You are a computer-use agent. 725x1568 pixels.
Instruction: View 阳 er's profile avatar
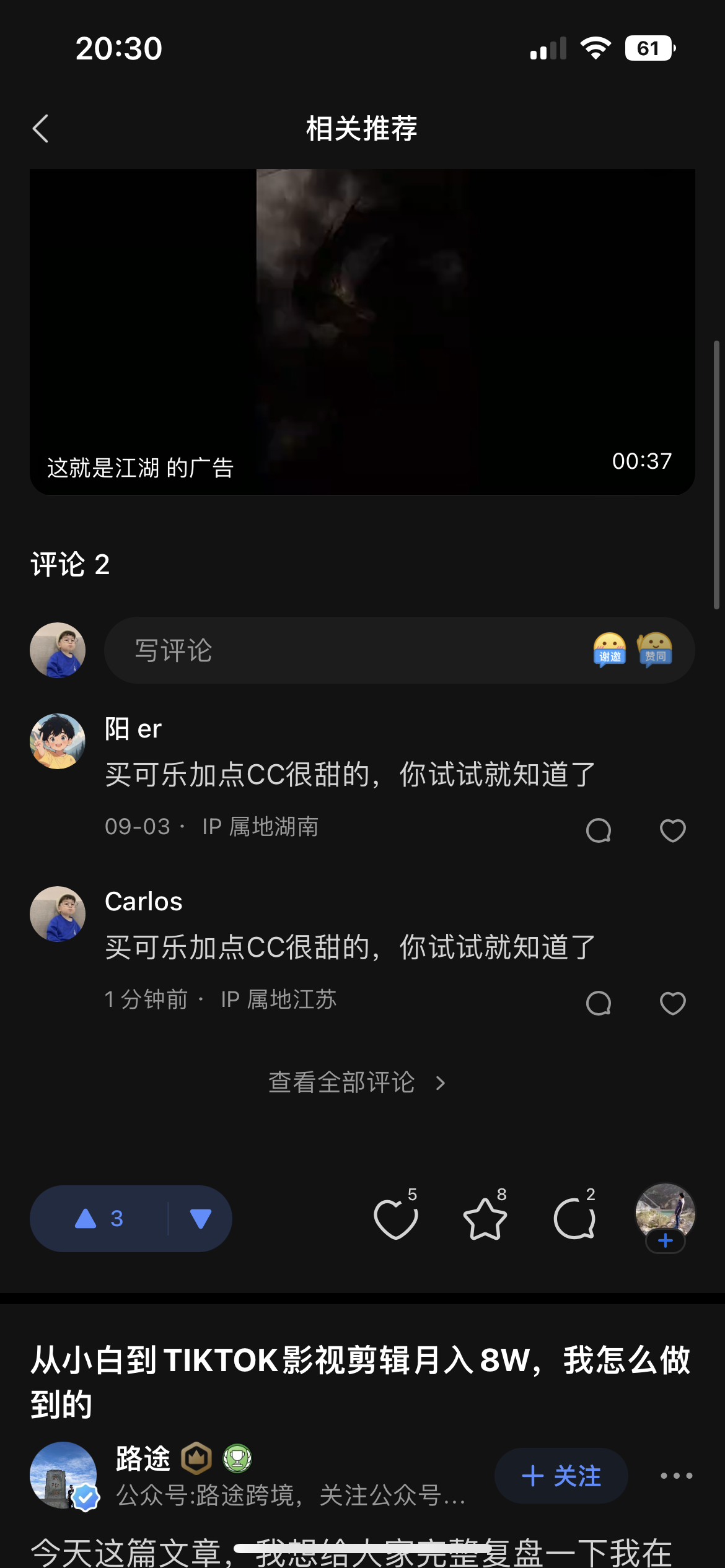point(58,741)
